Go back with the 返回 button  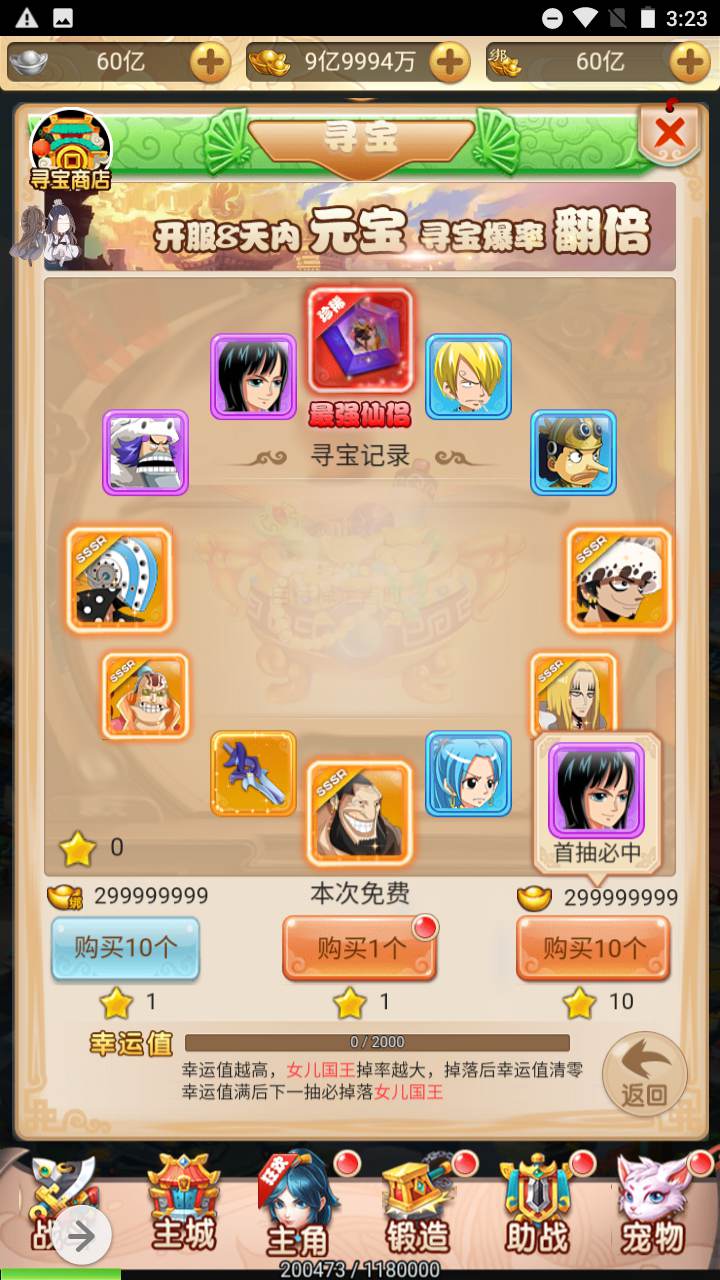(x=645, y=1074)
